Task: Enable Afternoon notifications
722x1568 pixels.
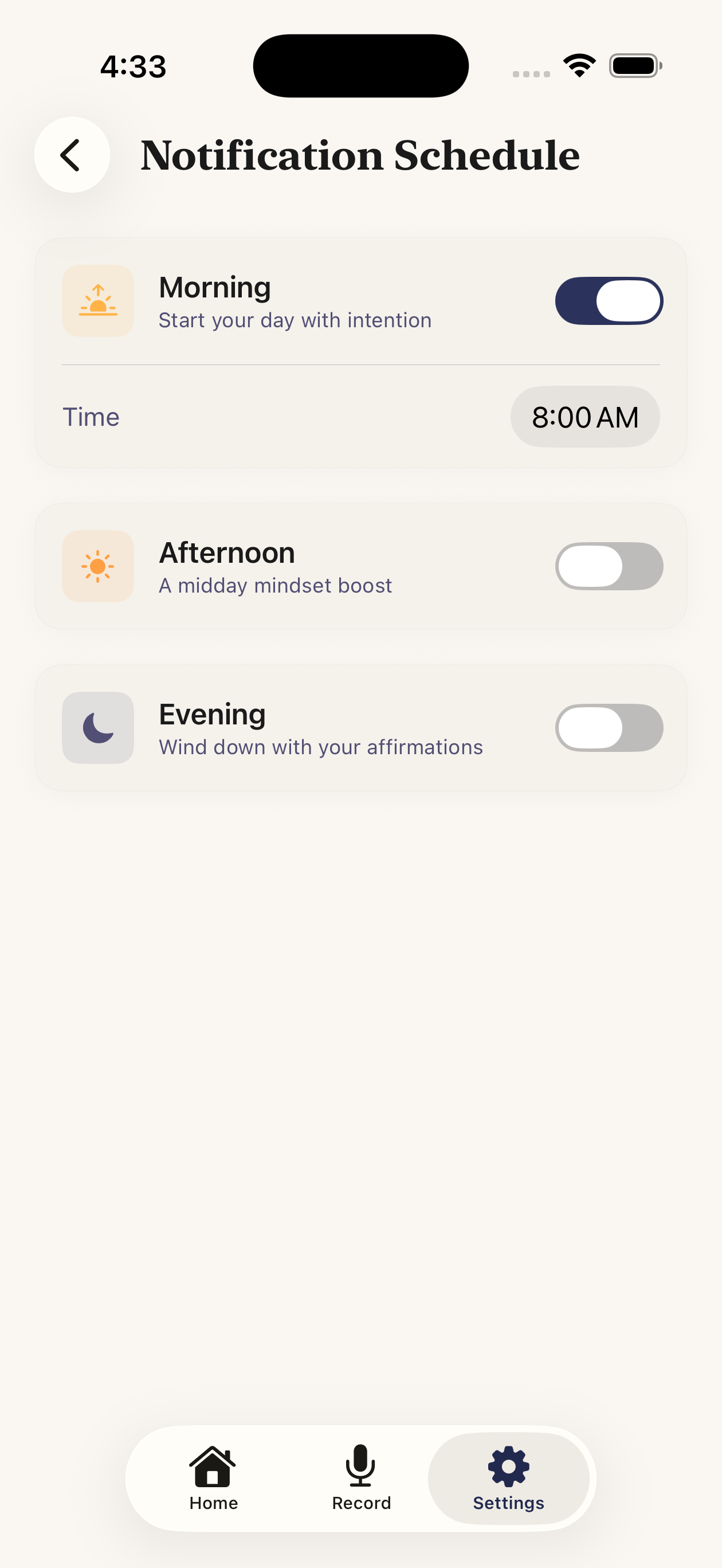Action: (608, 566)
